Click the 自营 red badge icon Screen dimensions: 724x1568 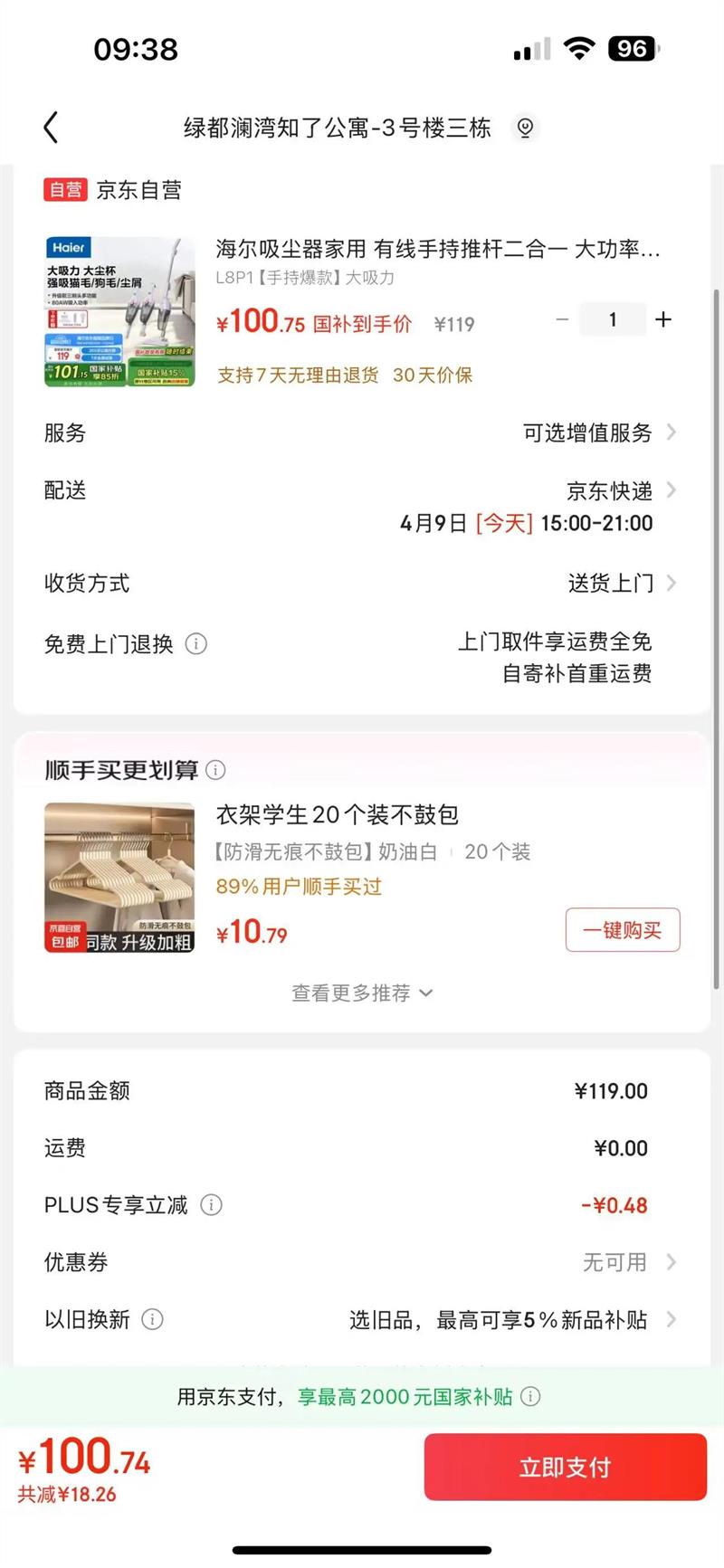[x=63, y=190]
